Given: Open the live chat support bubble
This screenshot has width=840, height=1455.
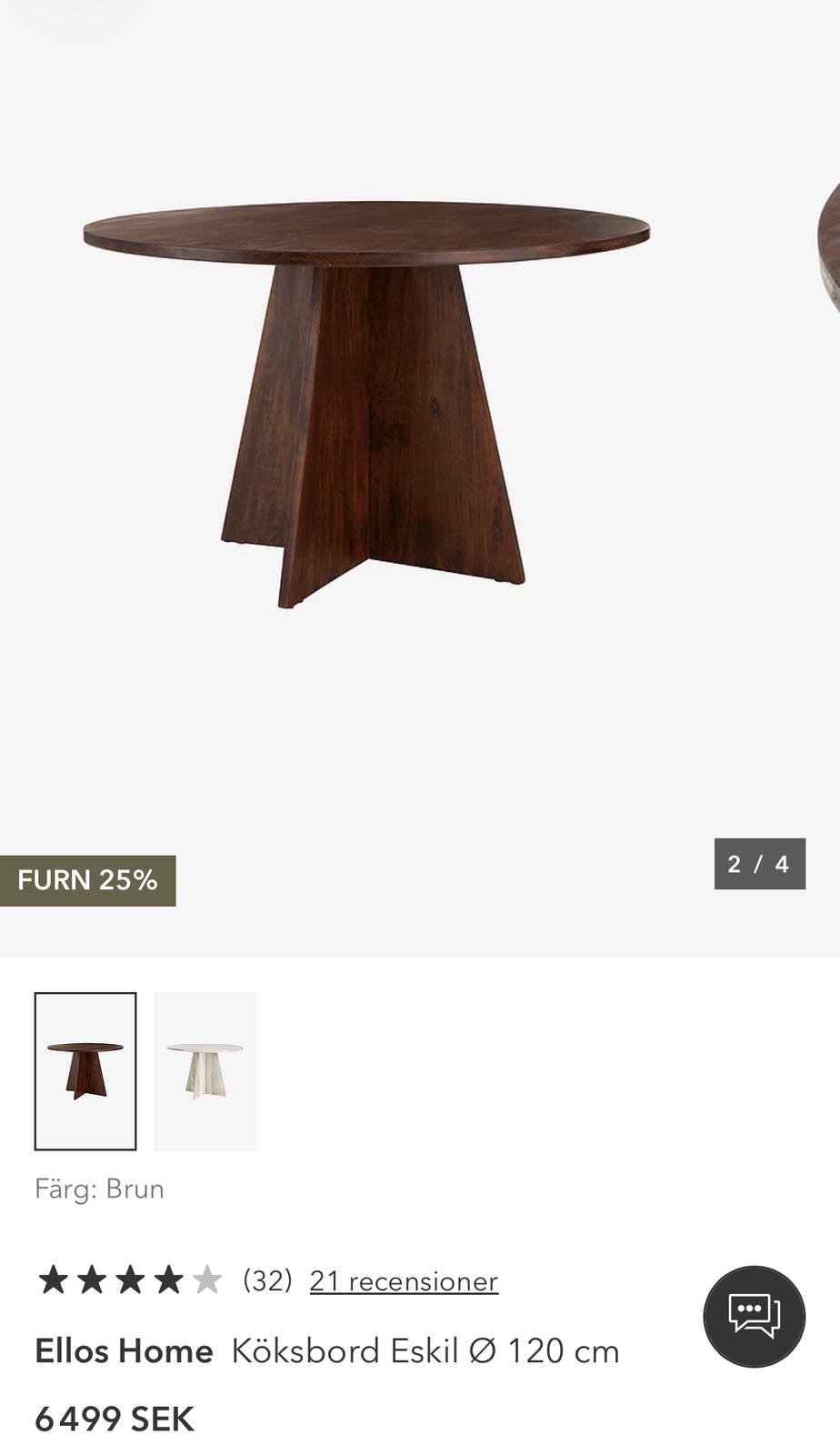Looking at the screenshot, I should click(754, 1316).
